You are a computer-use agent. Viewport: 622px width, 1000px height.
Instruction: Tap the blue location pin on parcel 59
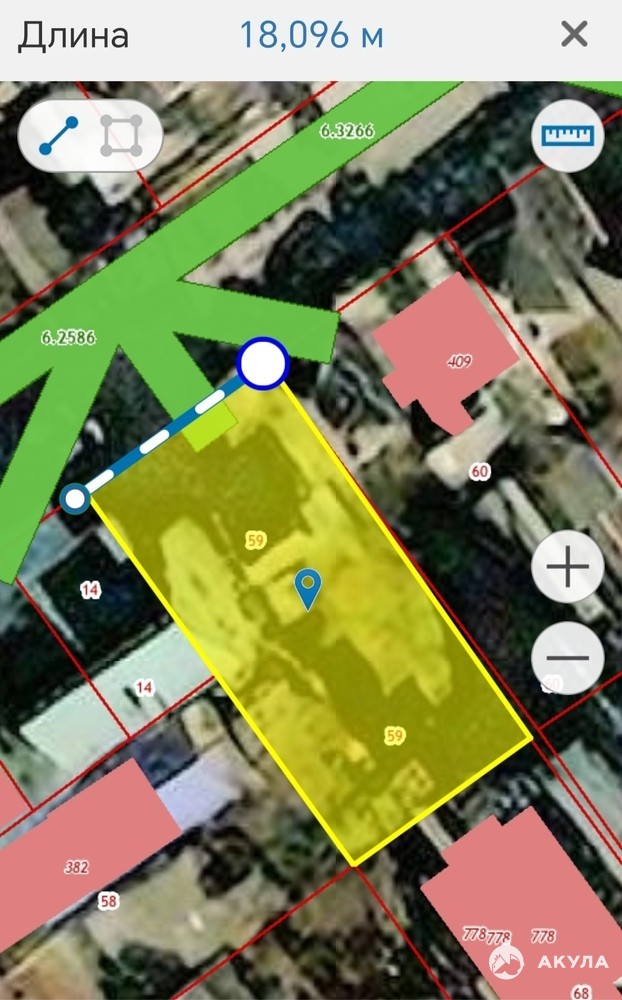coord(308,589)
